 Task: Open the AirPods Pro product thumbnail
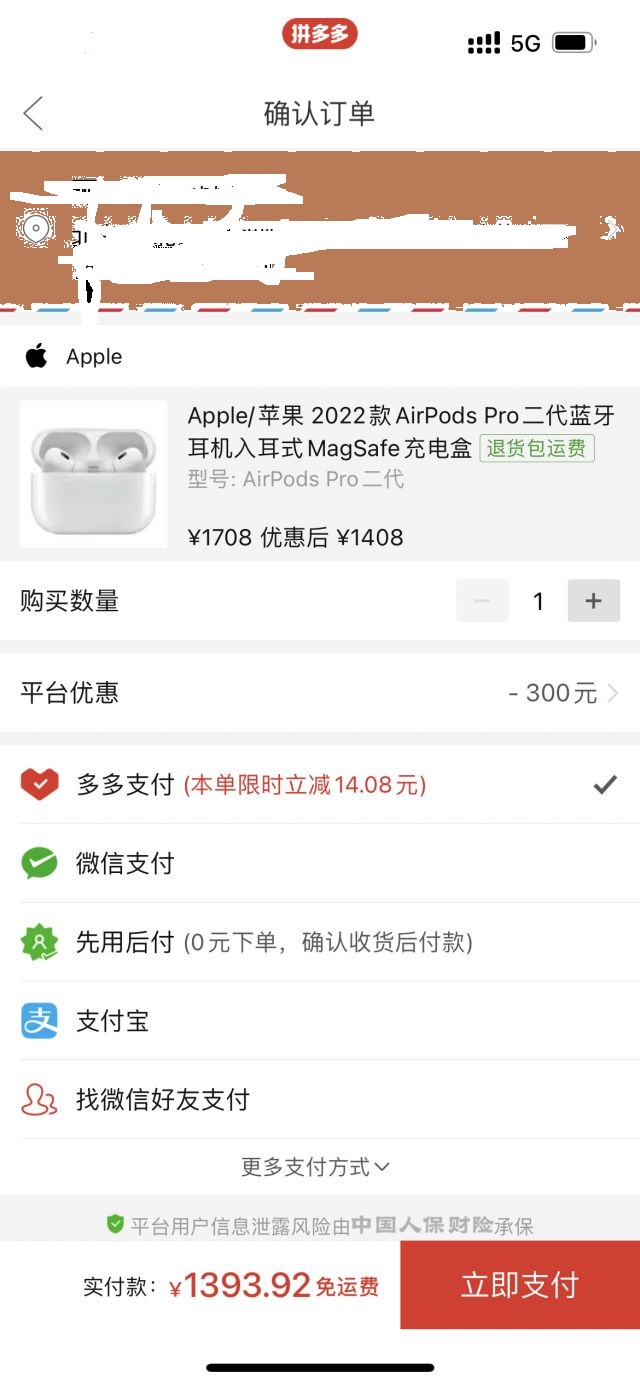pyautogui.click(x=94, y=474)
